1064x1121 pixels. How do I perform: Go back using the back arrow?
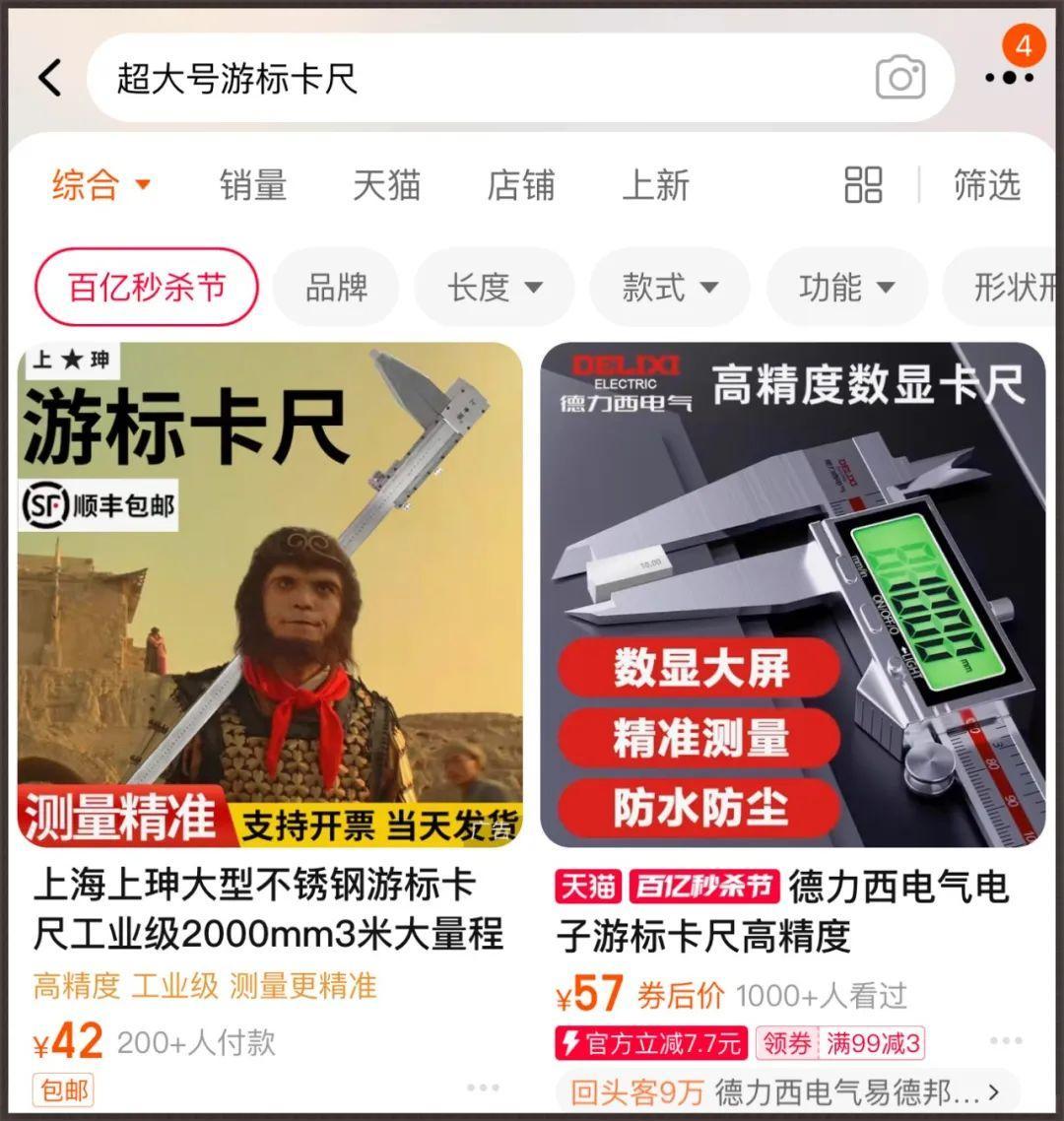click(x=51, y=78)
